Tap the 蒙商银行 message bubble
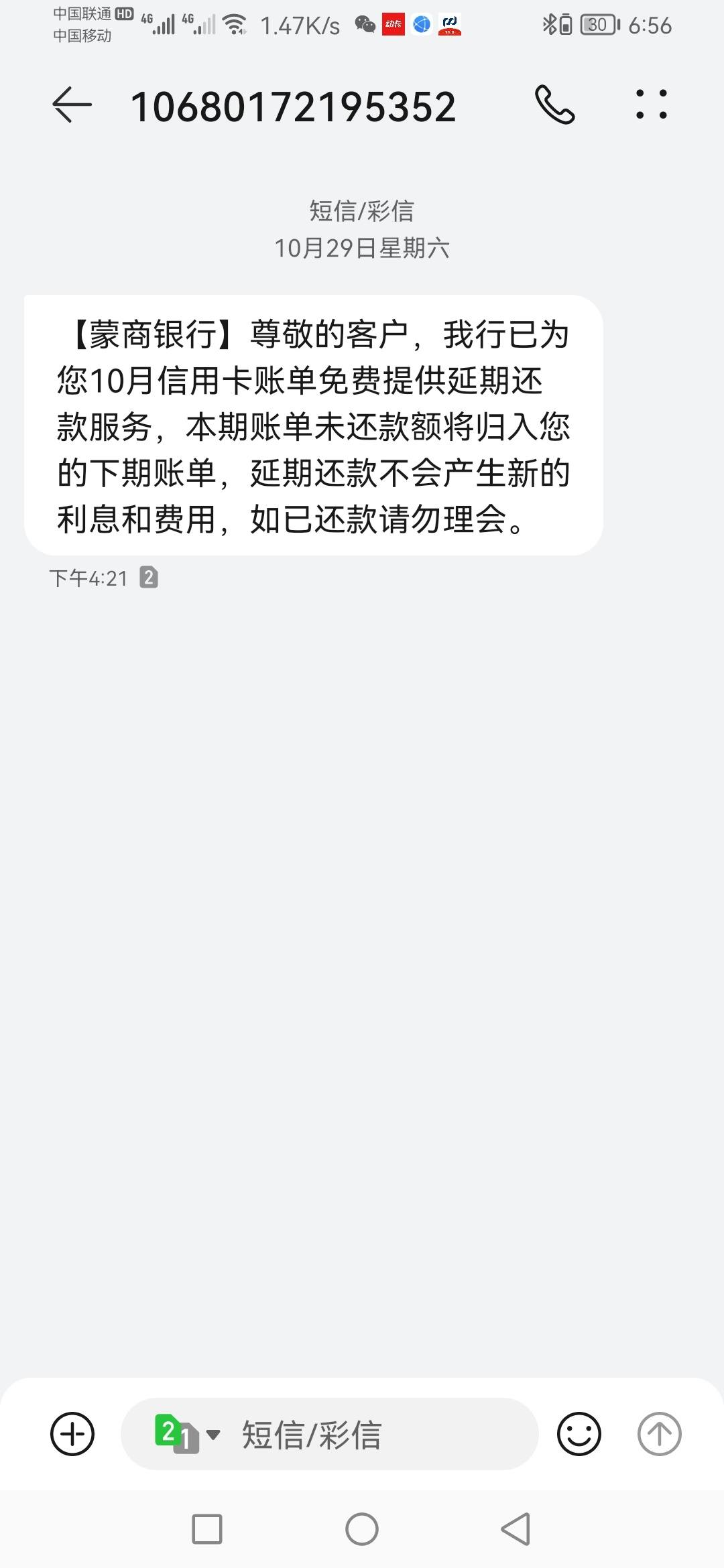Screen dimensions: 724x1568 (314, 426)
